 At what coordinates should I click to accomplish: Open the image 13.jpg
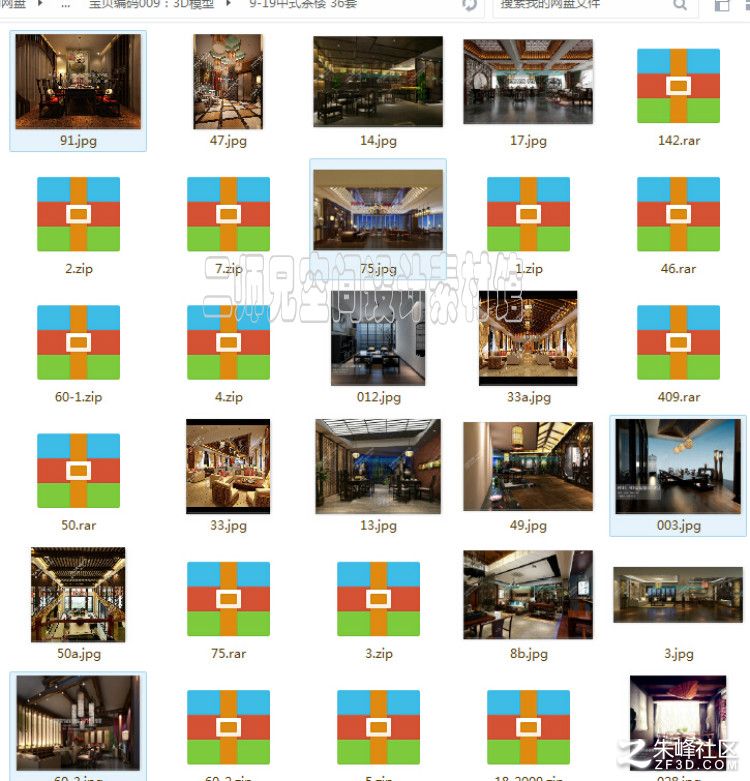tap(378, 466)
